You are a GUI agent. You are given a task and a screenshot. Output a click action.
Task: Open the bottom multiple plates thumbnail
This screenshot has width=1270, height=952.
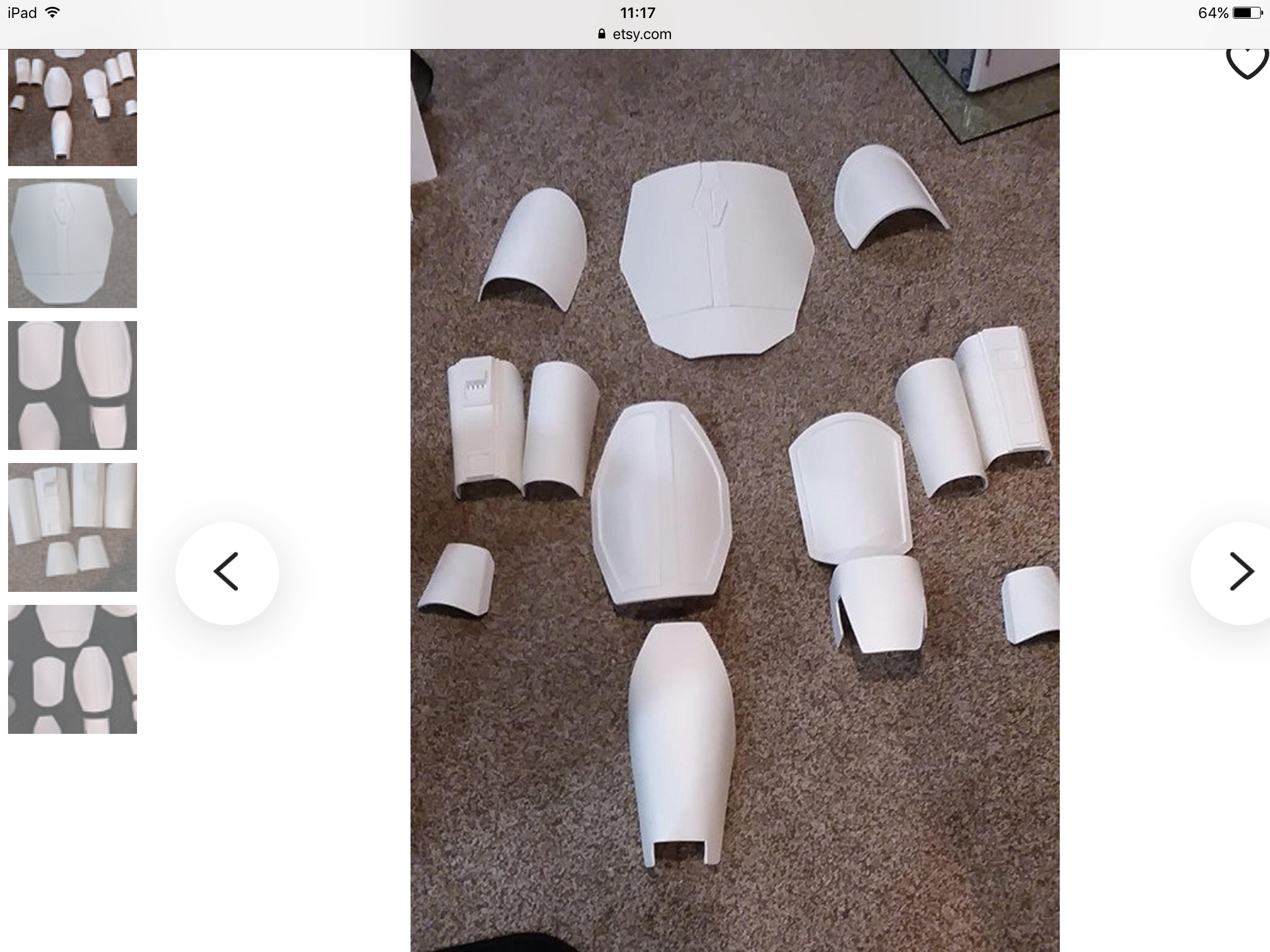tap(73, 669)
